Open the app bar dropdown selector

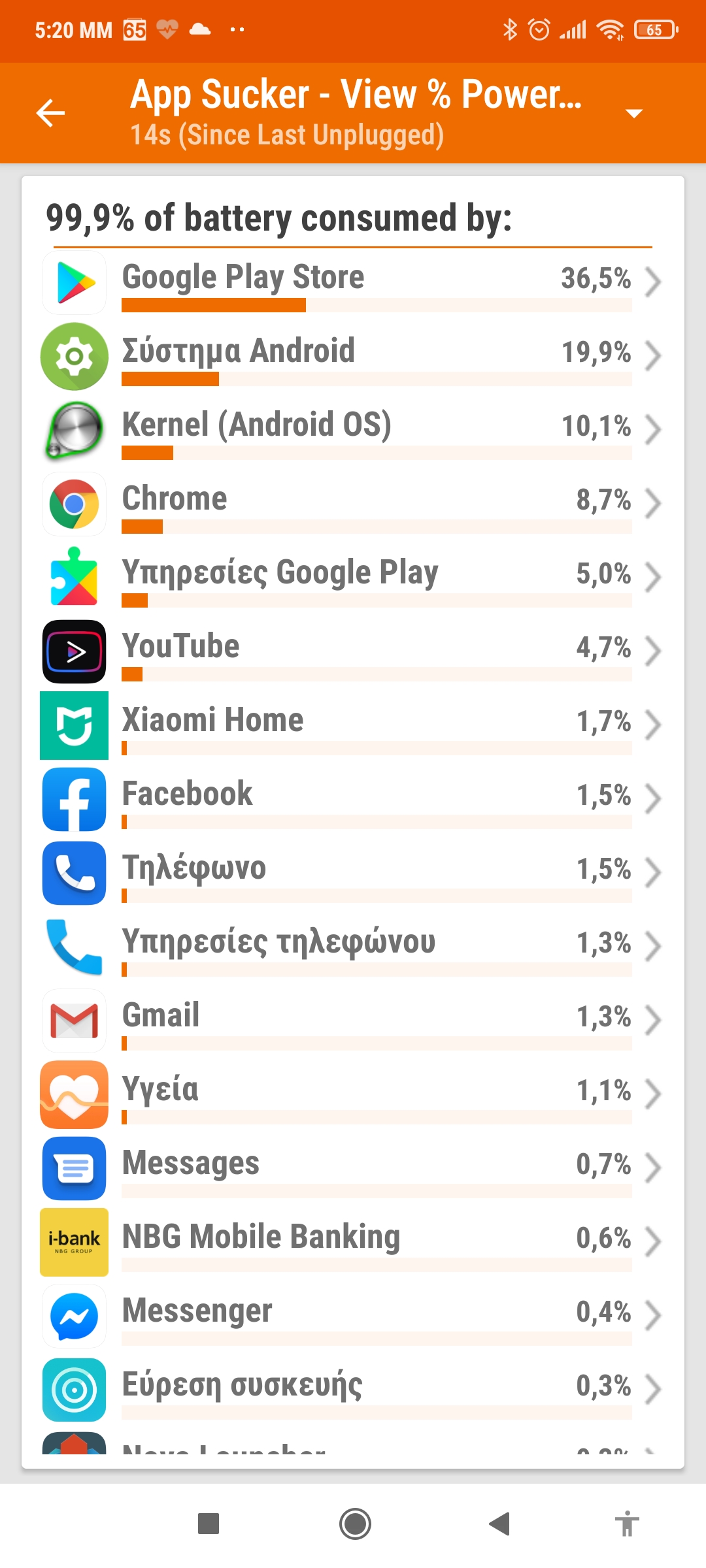633,114
